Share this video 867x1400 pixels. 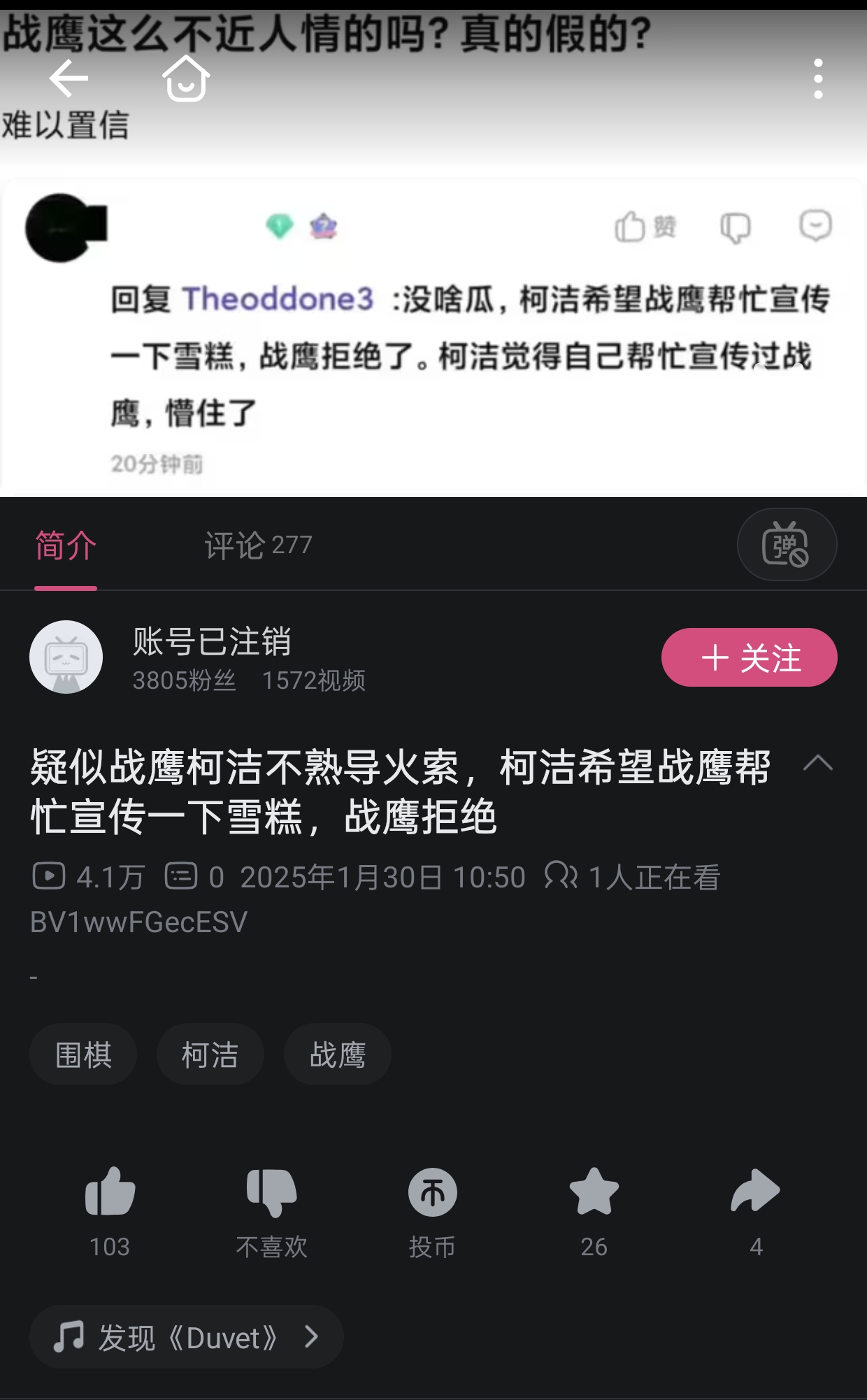point(755,1193)
